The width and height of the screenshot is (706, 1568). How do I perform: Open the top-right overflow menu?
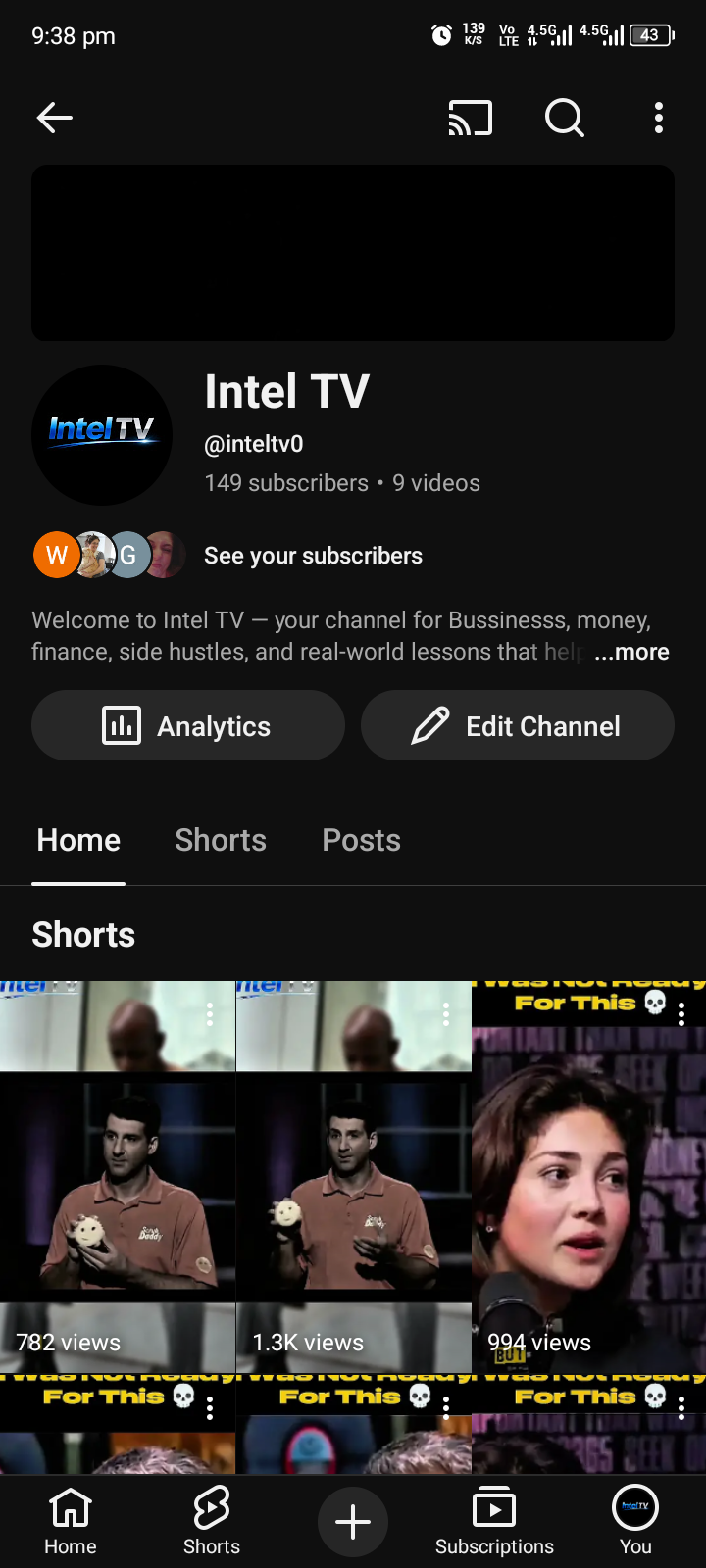[659, 118]
